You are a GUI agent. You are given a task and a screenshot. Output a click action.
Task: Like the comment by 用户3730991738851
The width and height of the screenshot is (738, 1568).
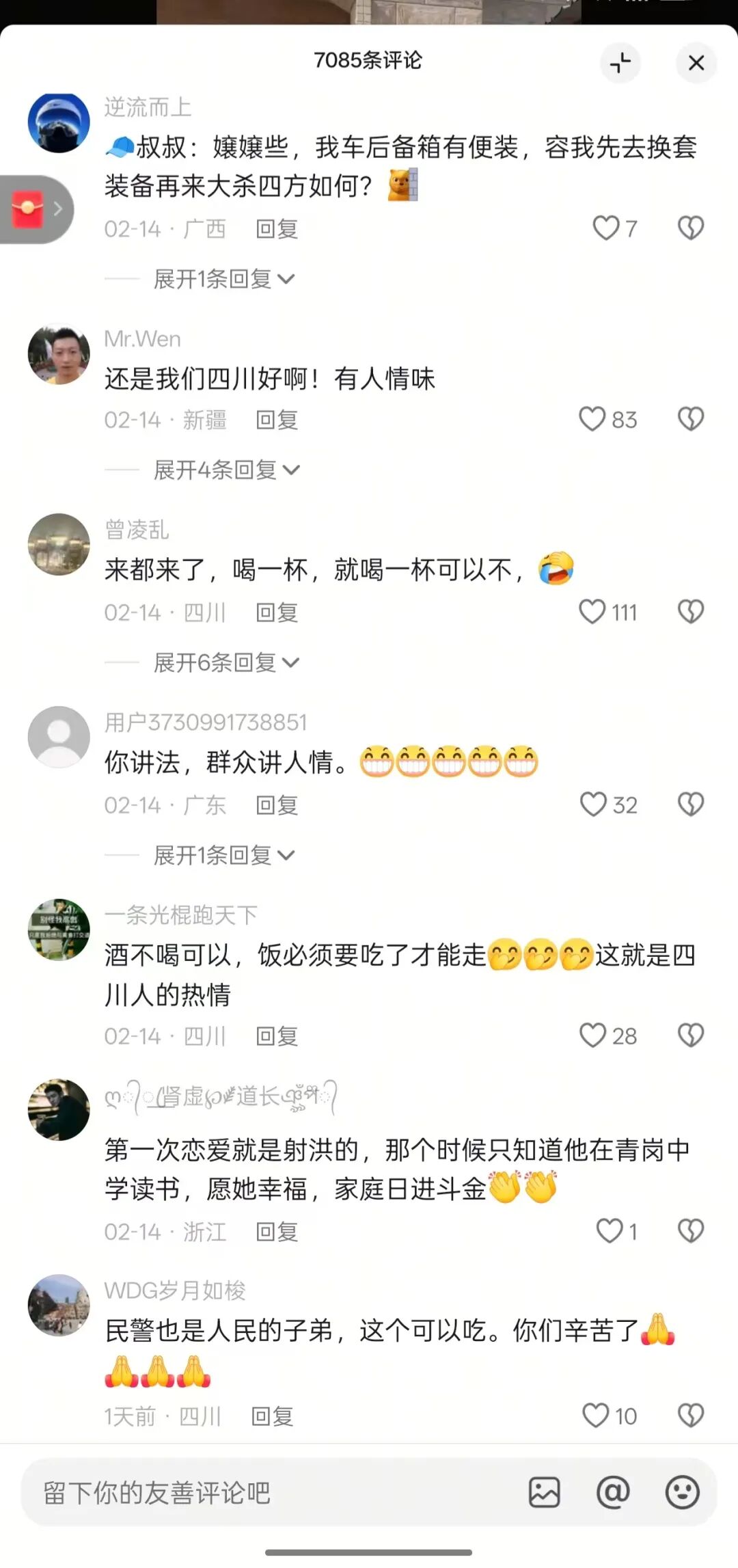pyautogui.click(x=593, y=805)
